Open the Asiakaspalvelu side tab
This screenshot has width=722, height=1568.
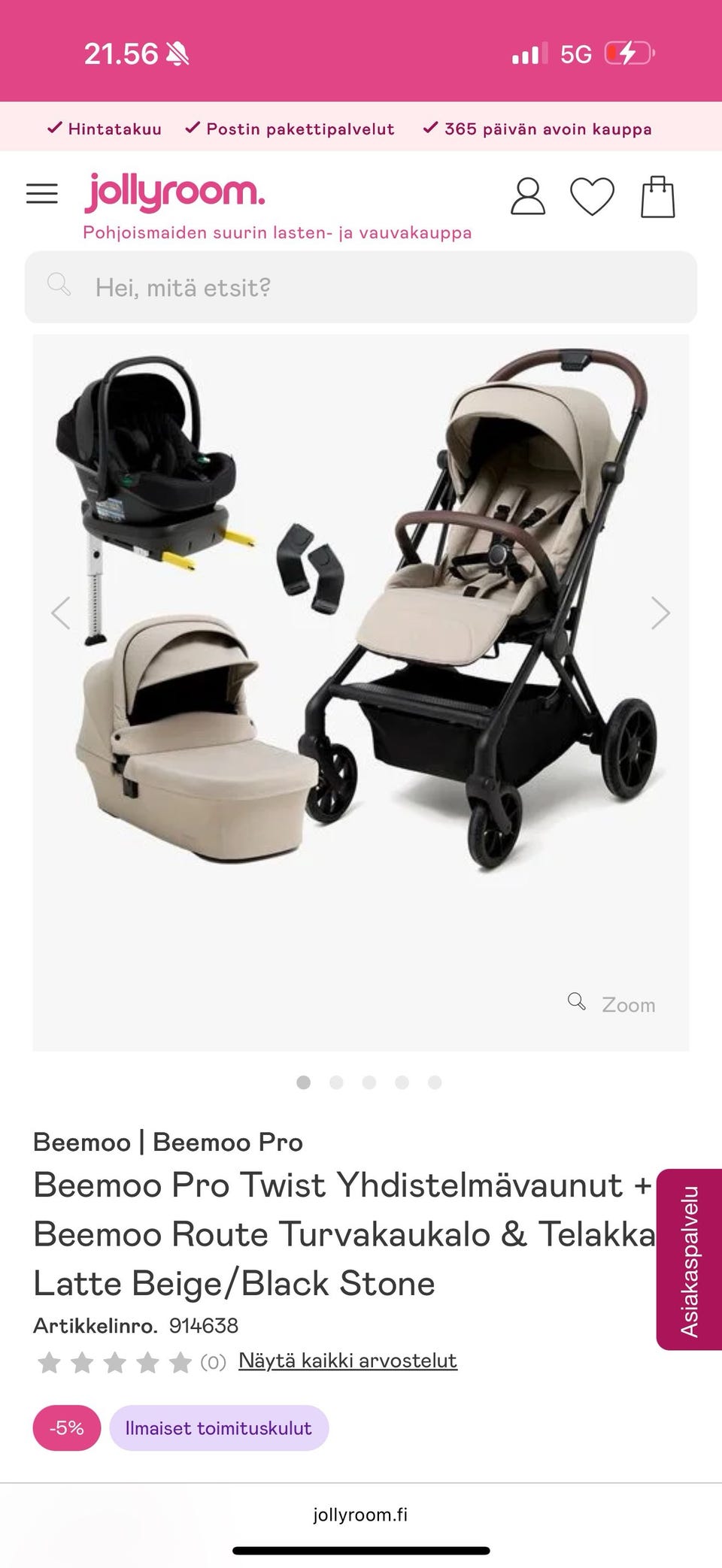coord(690,1259)
